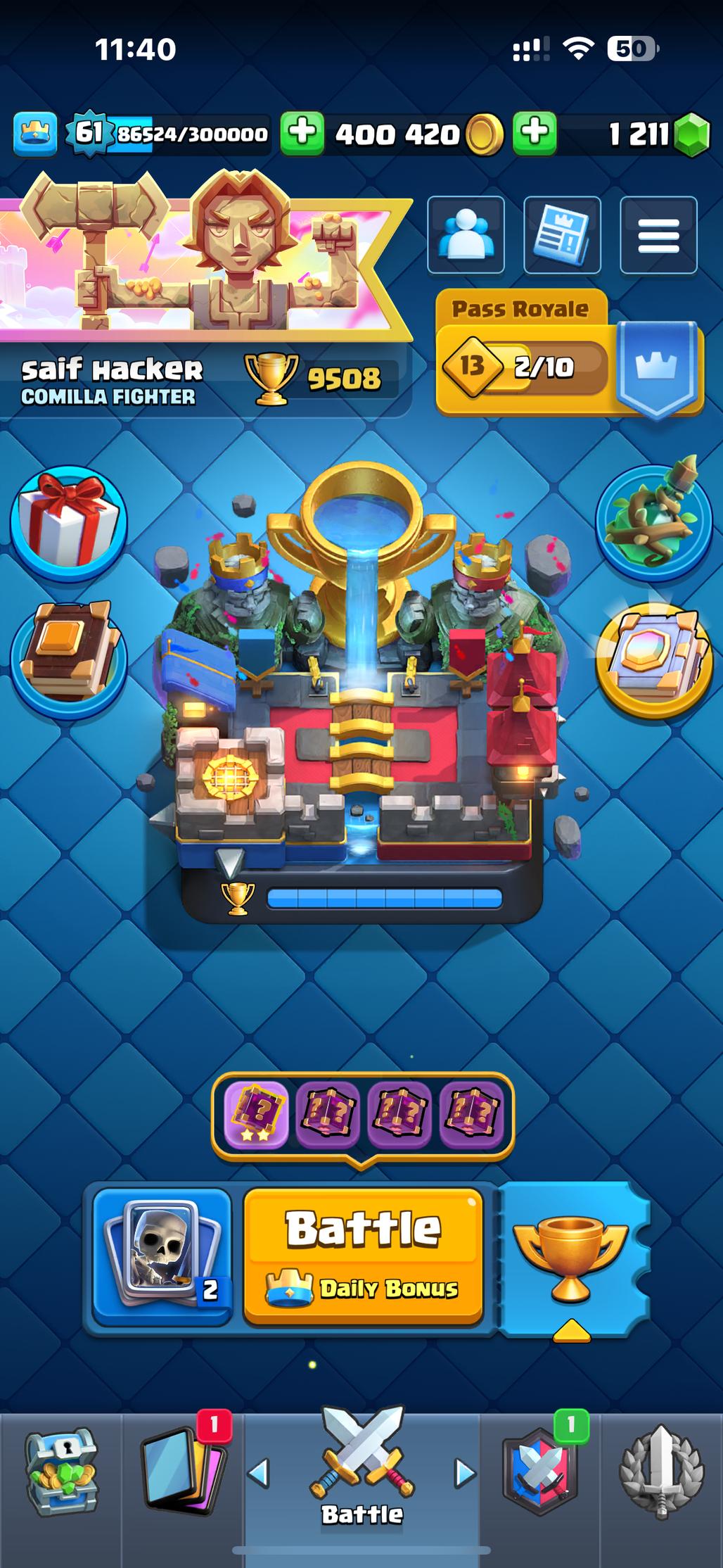Buy more gems with the plus button

tap(535, 133)
